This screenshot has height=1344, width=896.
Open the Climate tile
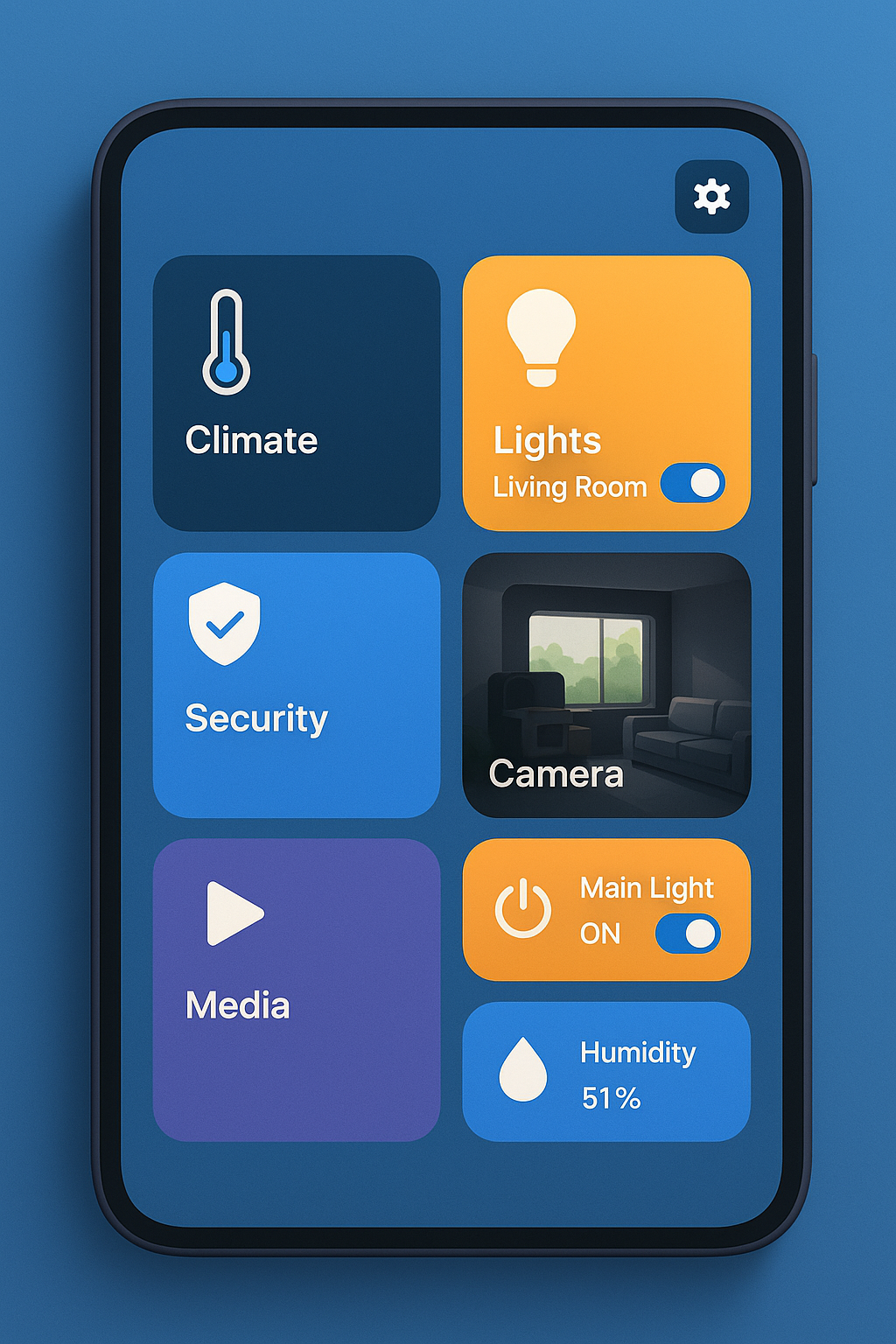tap(296, 393)
